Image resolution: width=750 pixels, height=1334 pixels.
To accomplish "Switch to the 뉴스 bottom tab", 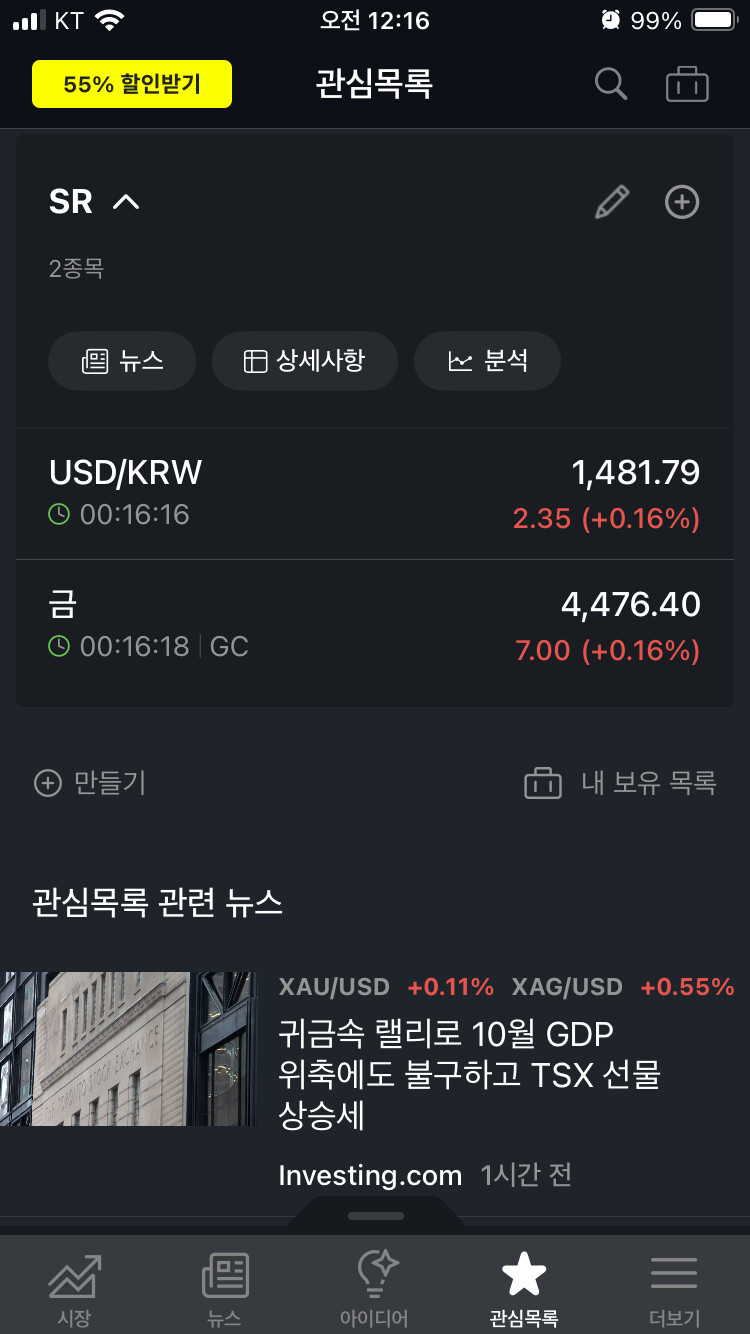I will (x=224, y=1289).
